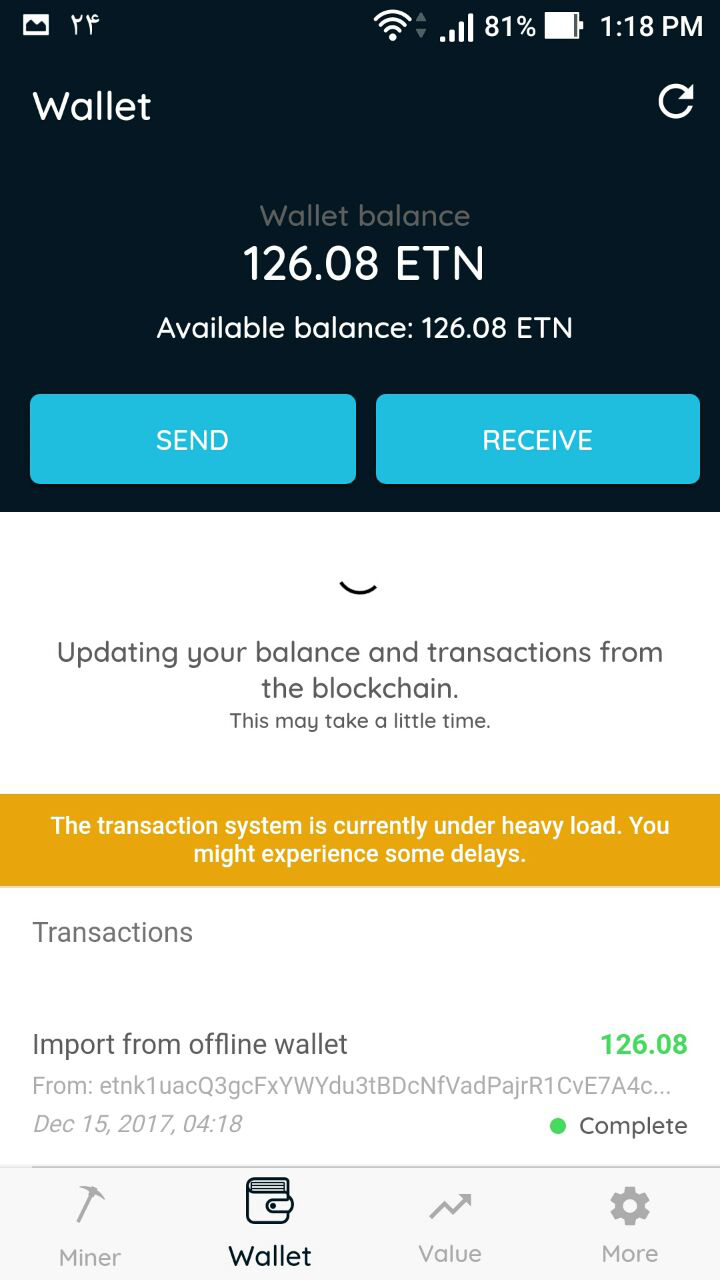Image resolution: width=720 pixels, height=1280 pixels.
Task: Open the Import from offline wallet transaction
Action: pyautogui.click(x=360, y=1085)
